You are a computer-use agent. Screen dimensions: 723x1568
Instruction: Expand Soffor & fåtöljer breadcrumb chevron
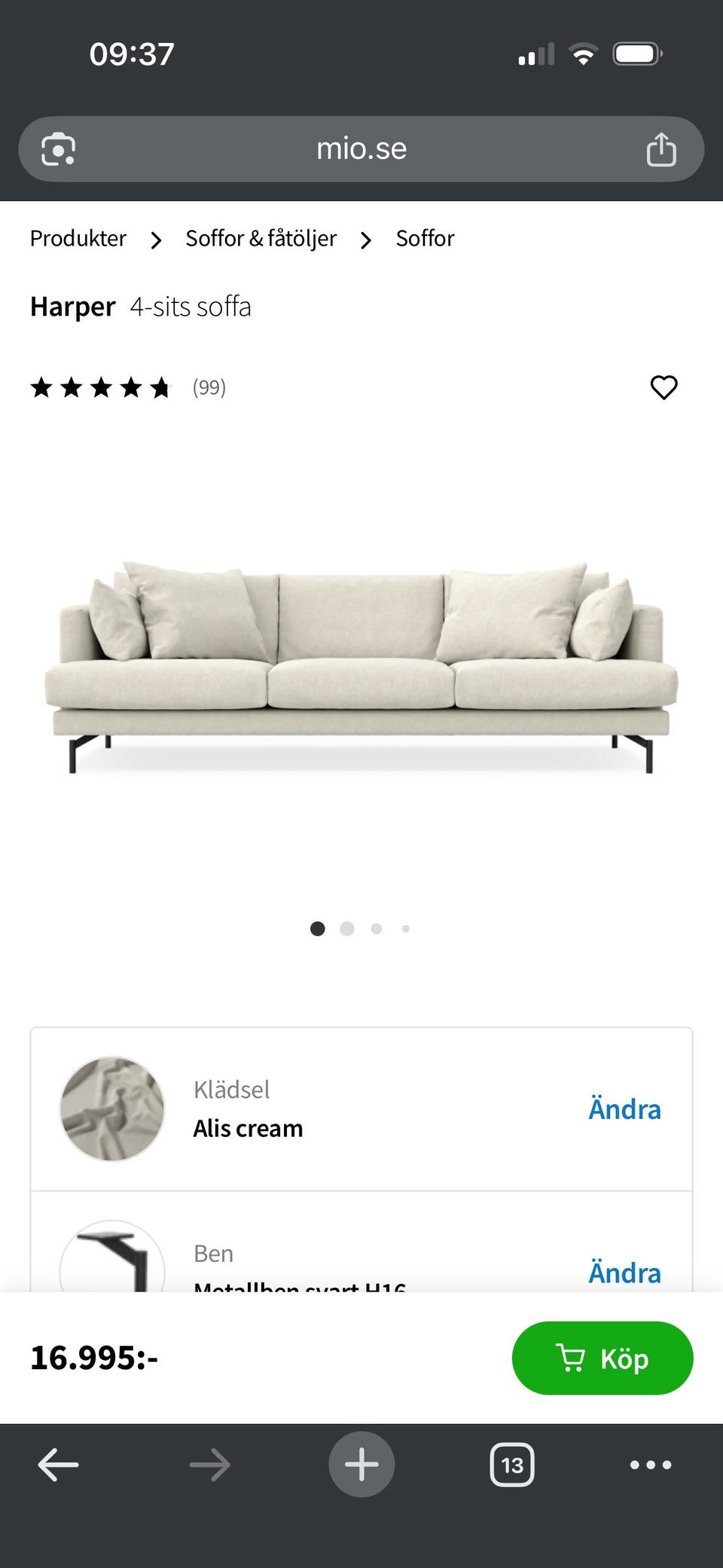pyautogui.click(x=366, y=240)
